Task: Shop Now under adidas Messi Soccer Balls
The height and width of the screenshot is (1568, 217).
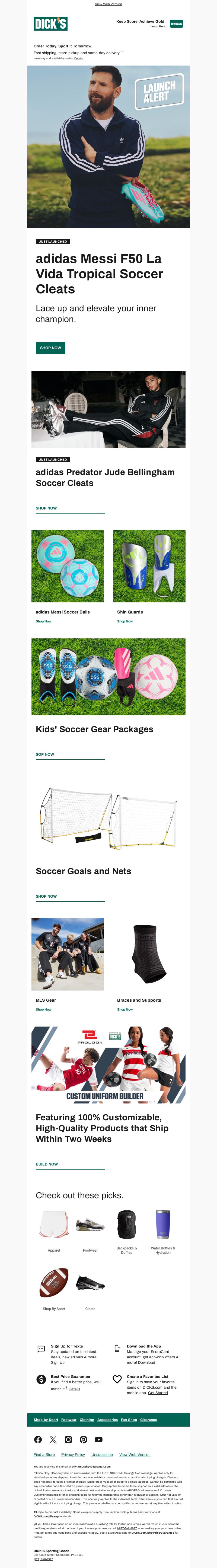Action: (43, 621)
